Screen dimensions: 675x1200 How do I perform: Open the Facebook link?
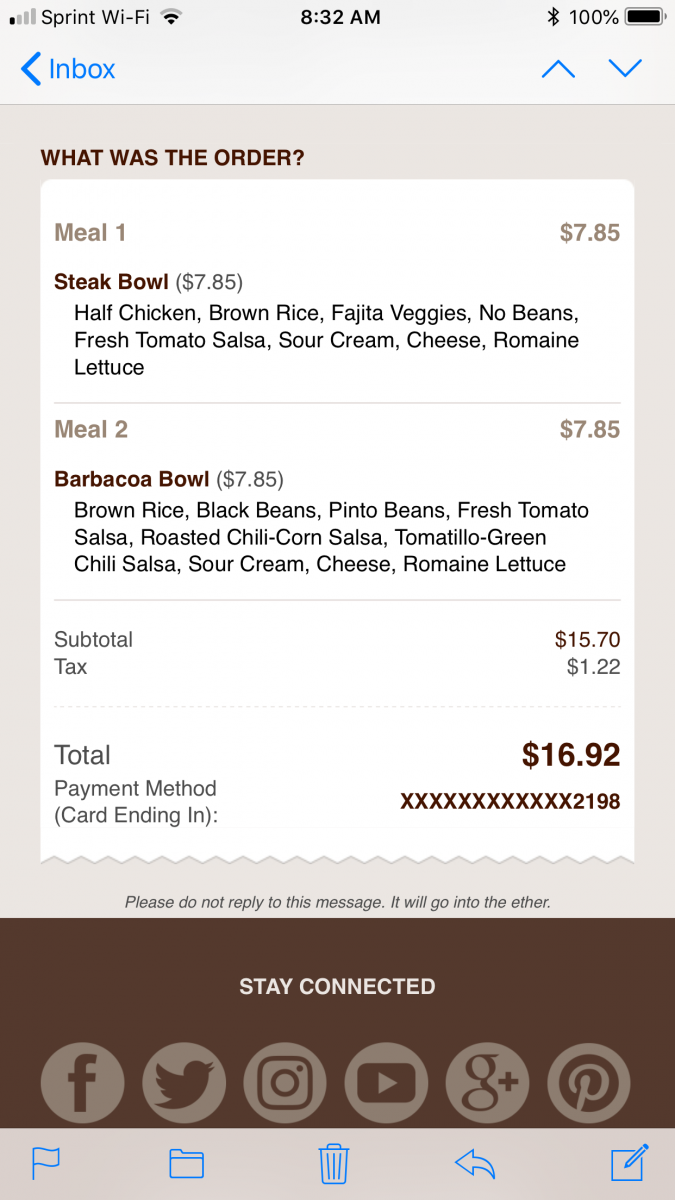point(83,1083)
